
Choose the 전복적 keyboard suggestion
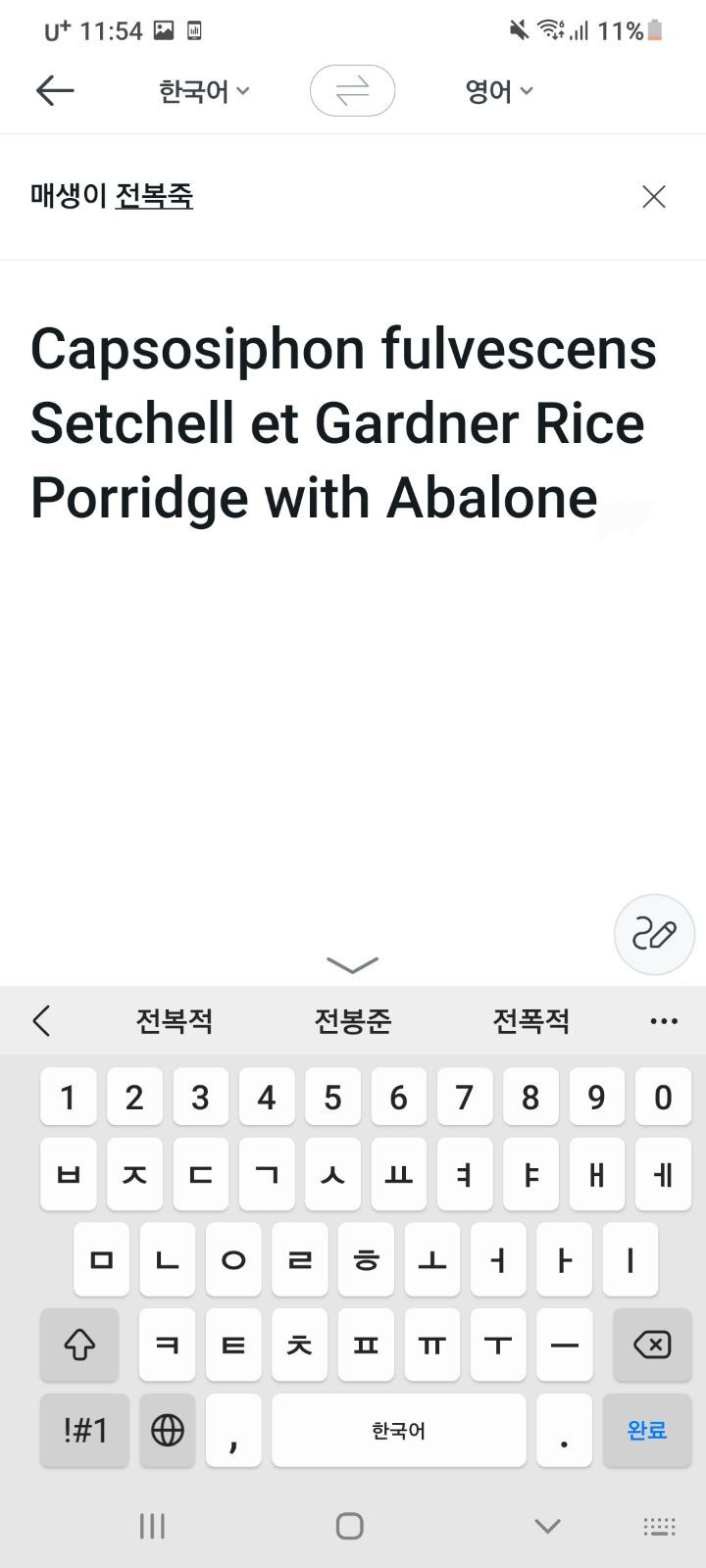click(x=175, y=1021)
